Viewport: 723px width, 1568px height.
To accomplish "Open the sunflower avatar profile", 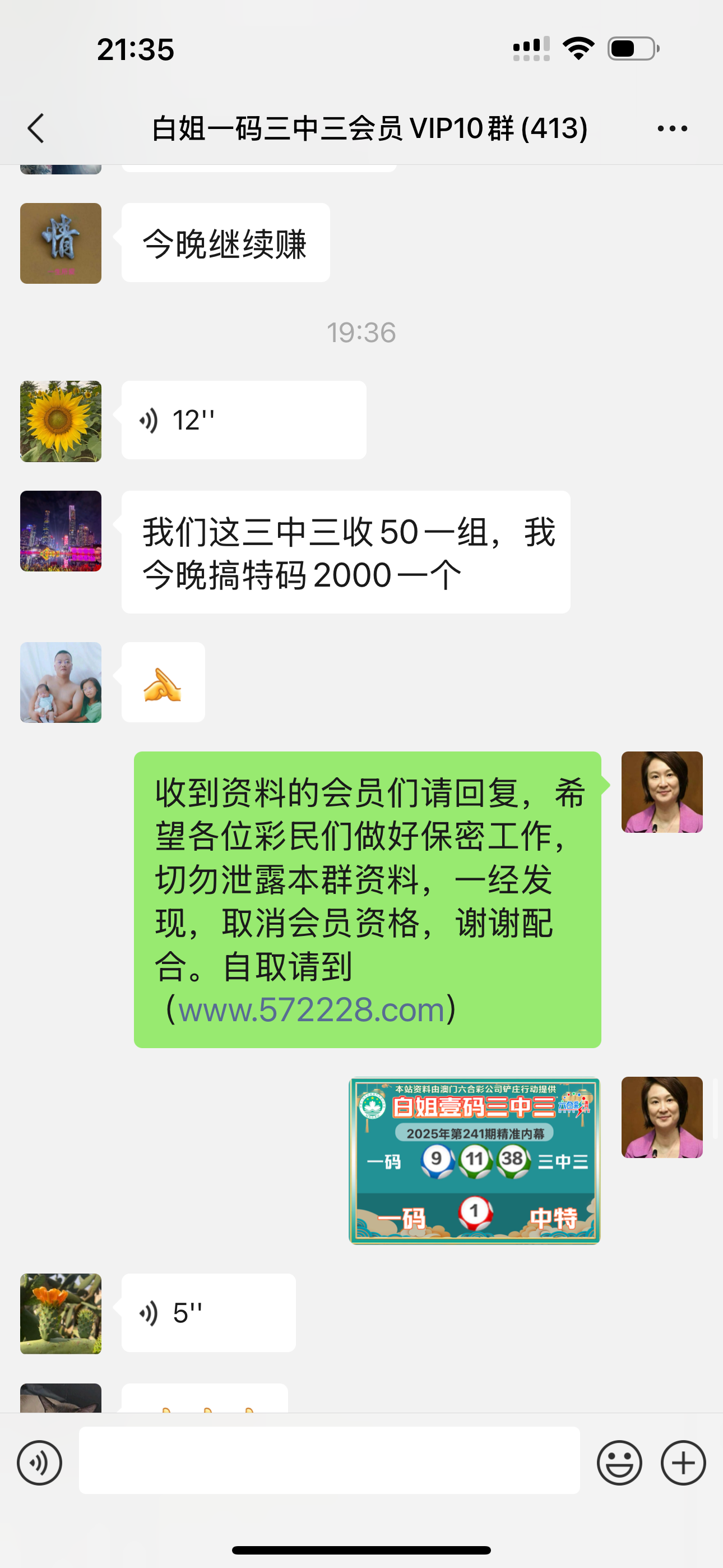I will click(61, 421).
